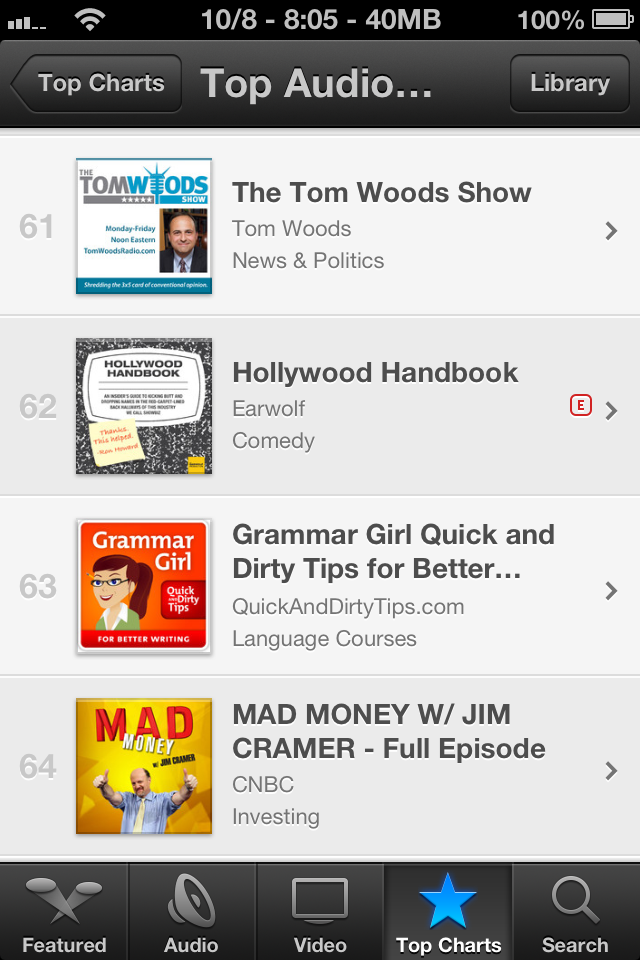The width and height of the screenshot is (640, 960).
Task: Switch to the Video tab
Action: 320,912
